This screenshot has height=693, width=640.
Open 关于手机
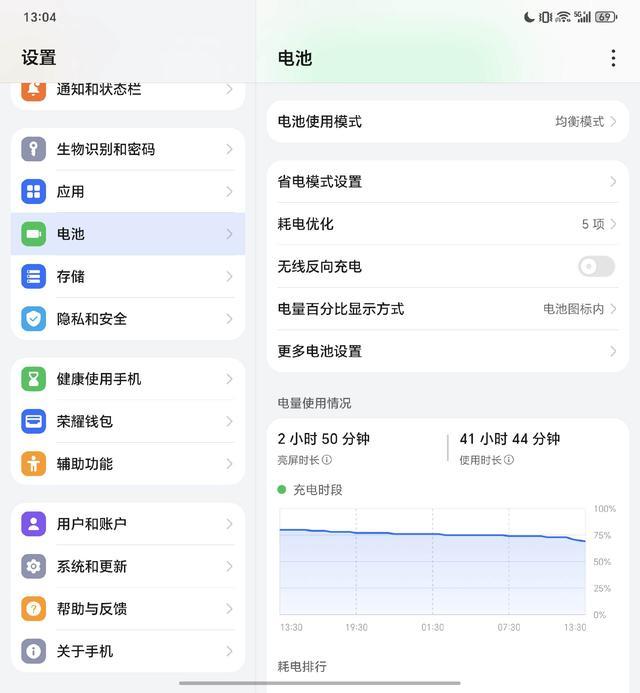click(128, 651)
